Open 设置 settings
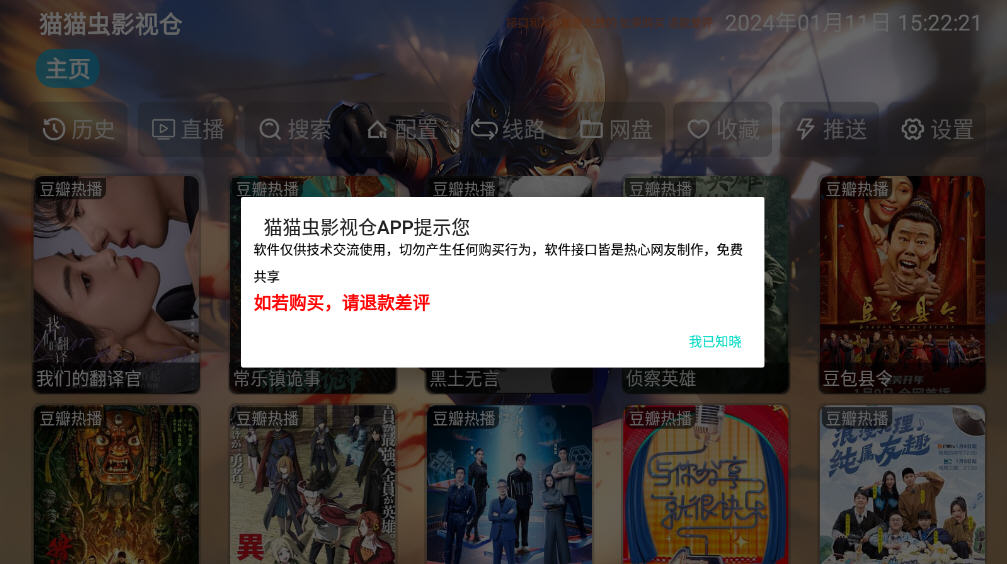Viewport: 1007px width, 564px height. click(937, 129)
